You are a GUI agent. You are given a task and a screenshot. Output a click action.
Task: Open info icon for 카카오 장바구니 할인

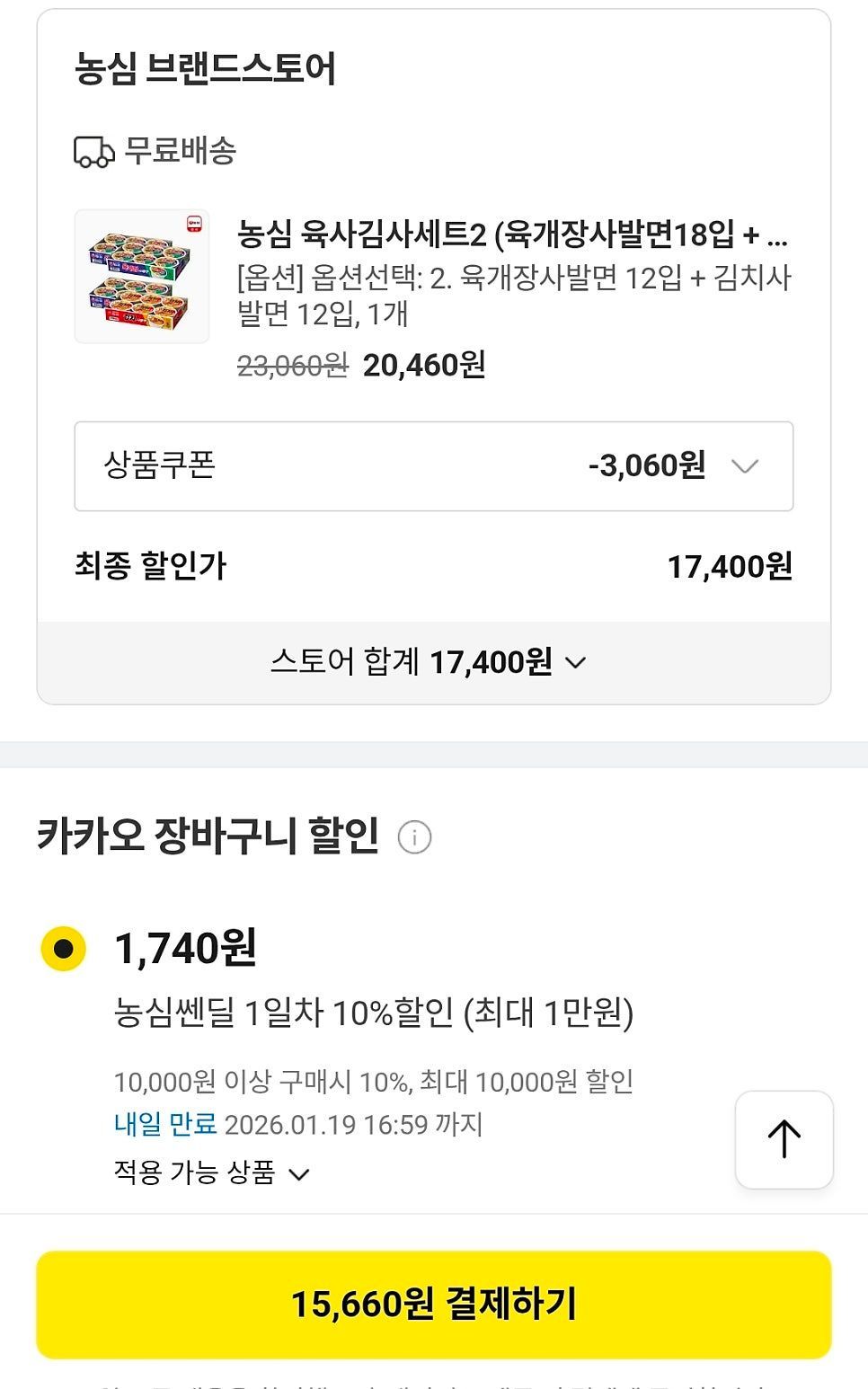pos(414,837)
